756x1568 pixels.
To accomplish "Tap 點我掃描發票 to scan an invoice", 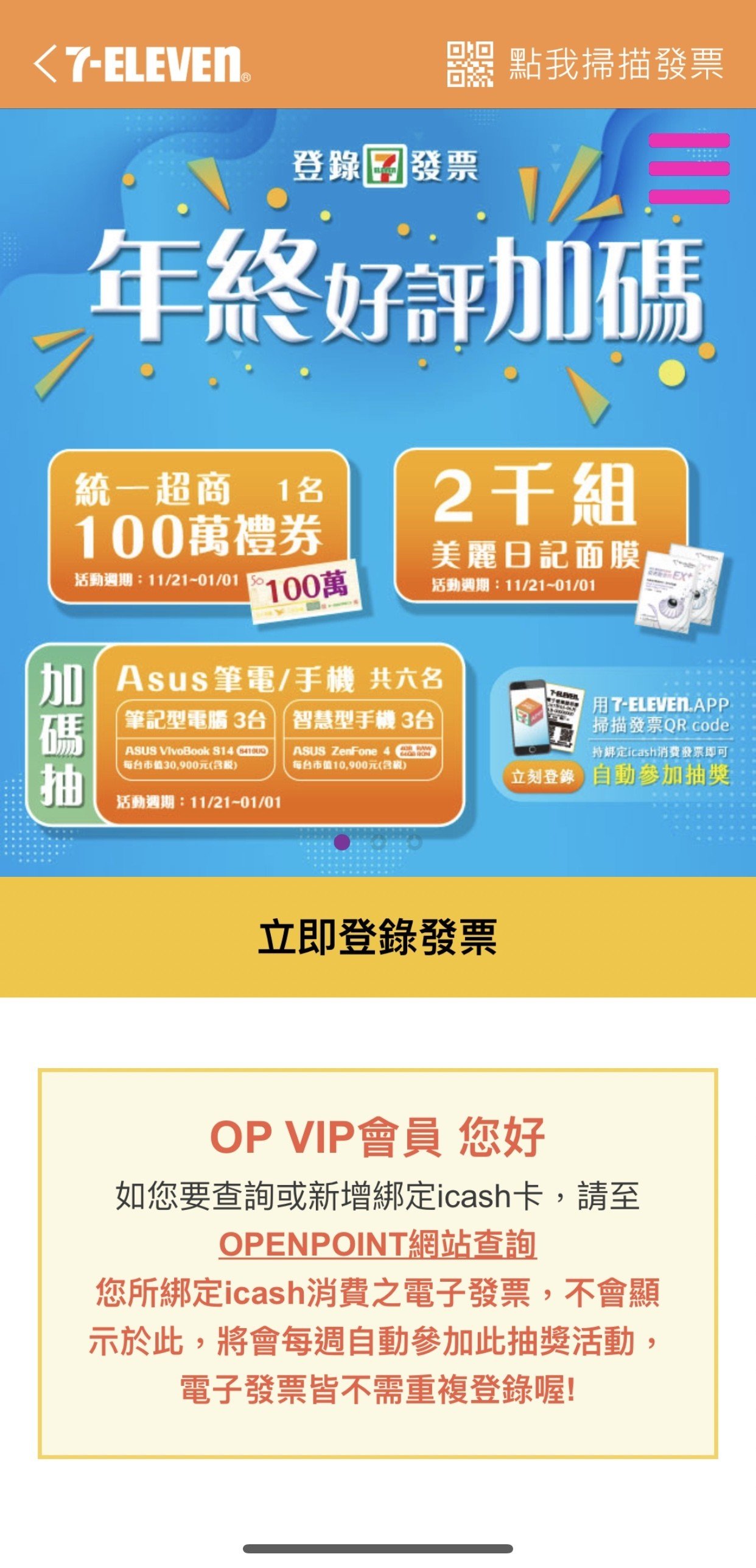I will (x=586, y=64).
